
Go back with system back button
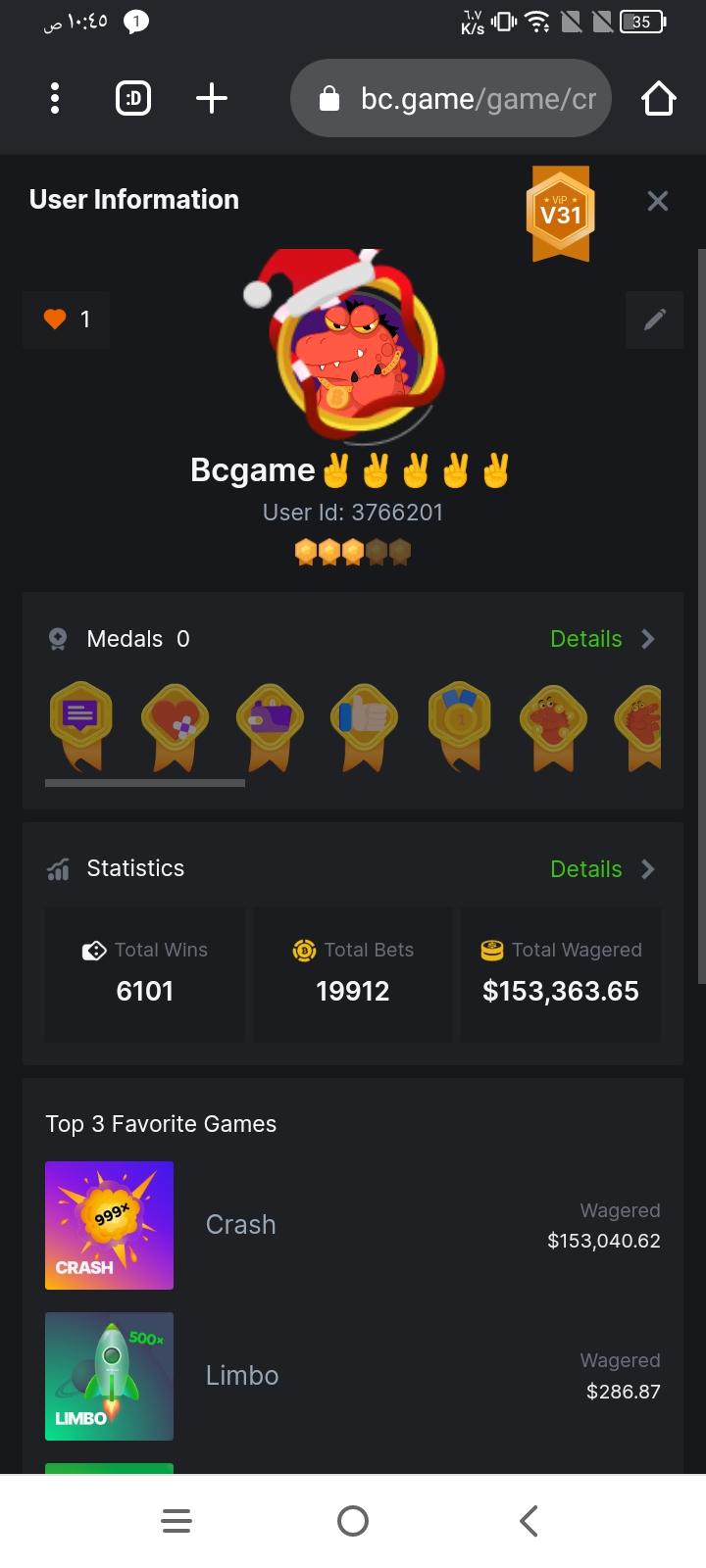click(x=529, y=1521)
